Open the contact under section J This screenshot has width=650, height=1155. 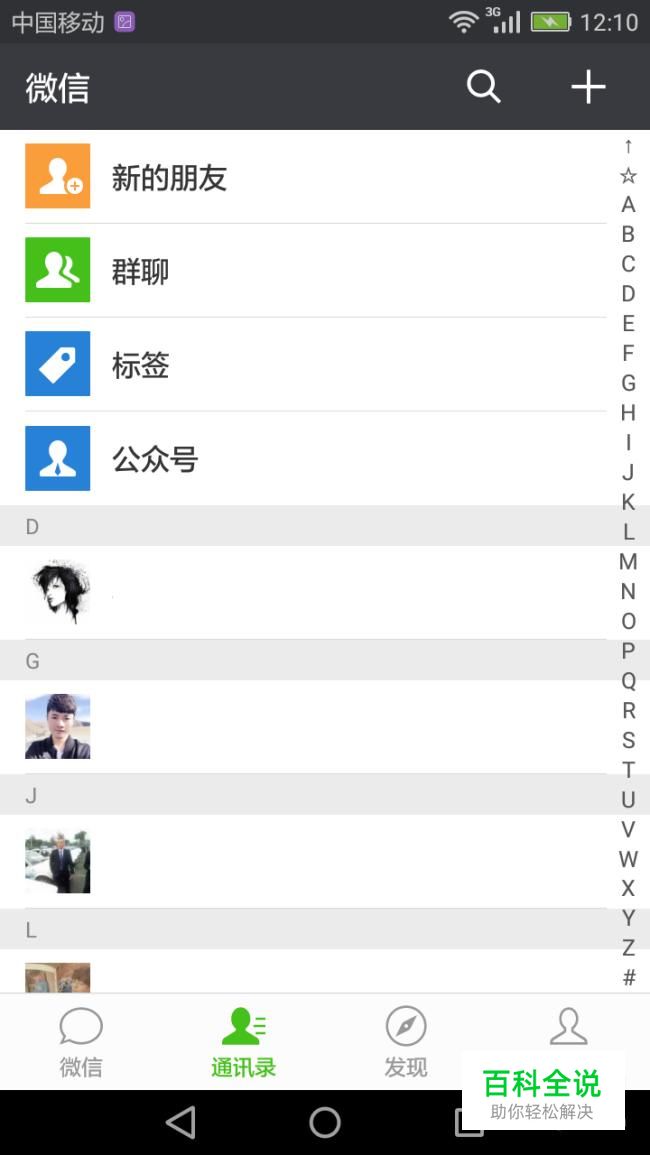pyautogui.click(x=300, y=861)
